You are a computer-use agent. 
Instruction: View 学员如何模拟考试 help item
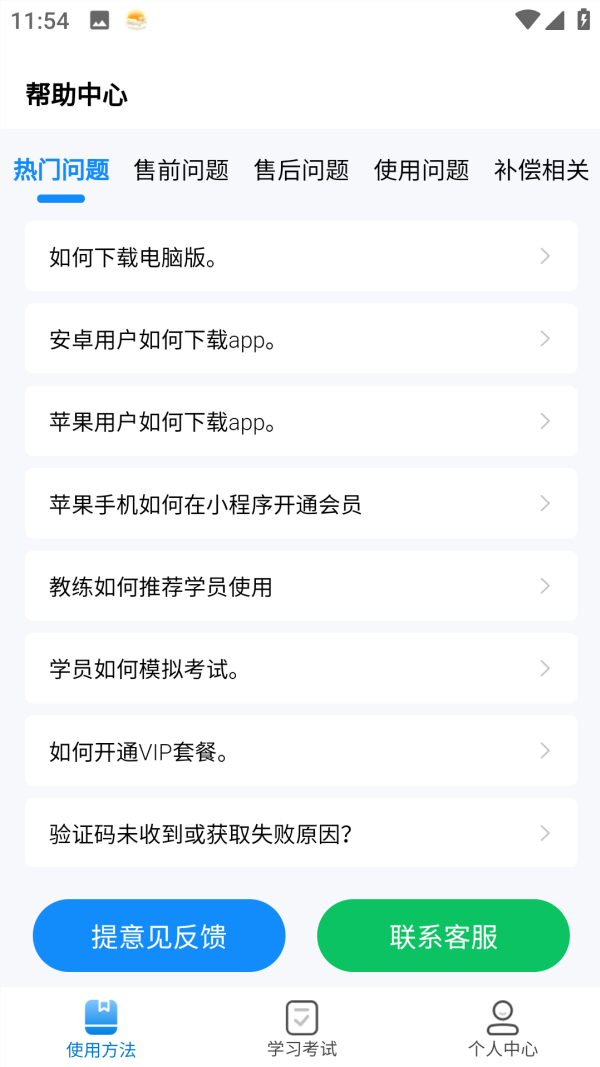301,668
